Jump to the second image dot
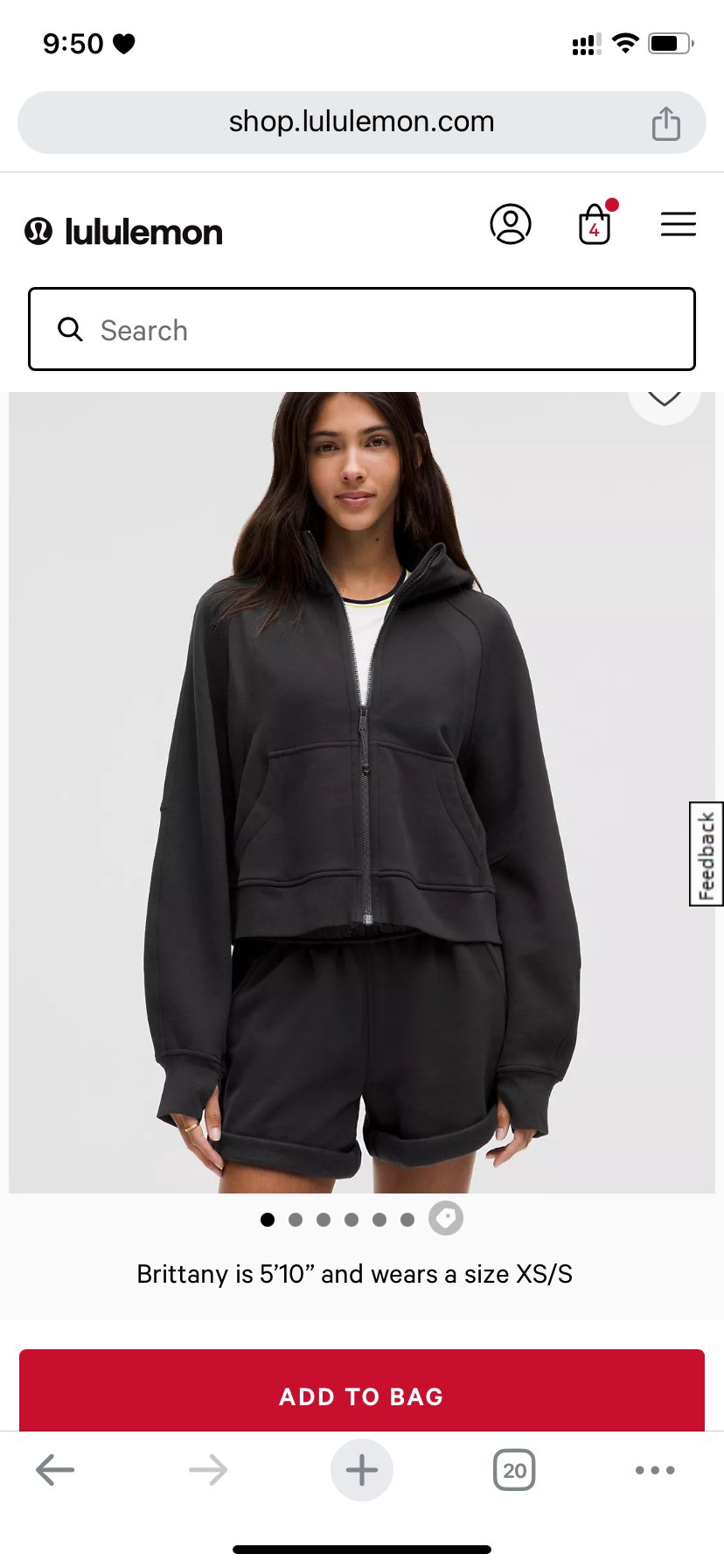This screenshot has width=724, height=1568. point(296,1220)
